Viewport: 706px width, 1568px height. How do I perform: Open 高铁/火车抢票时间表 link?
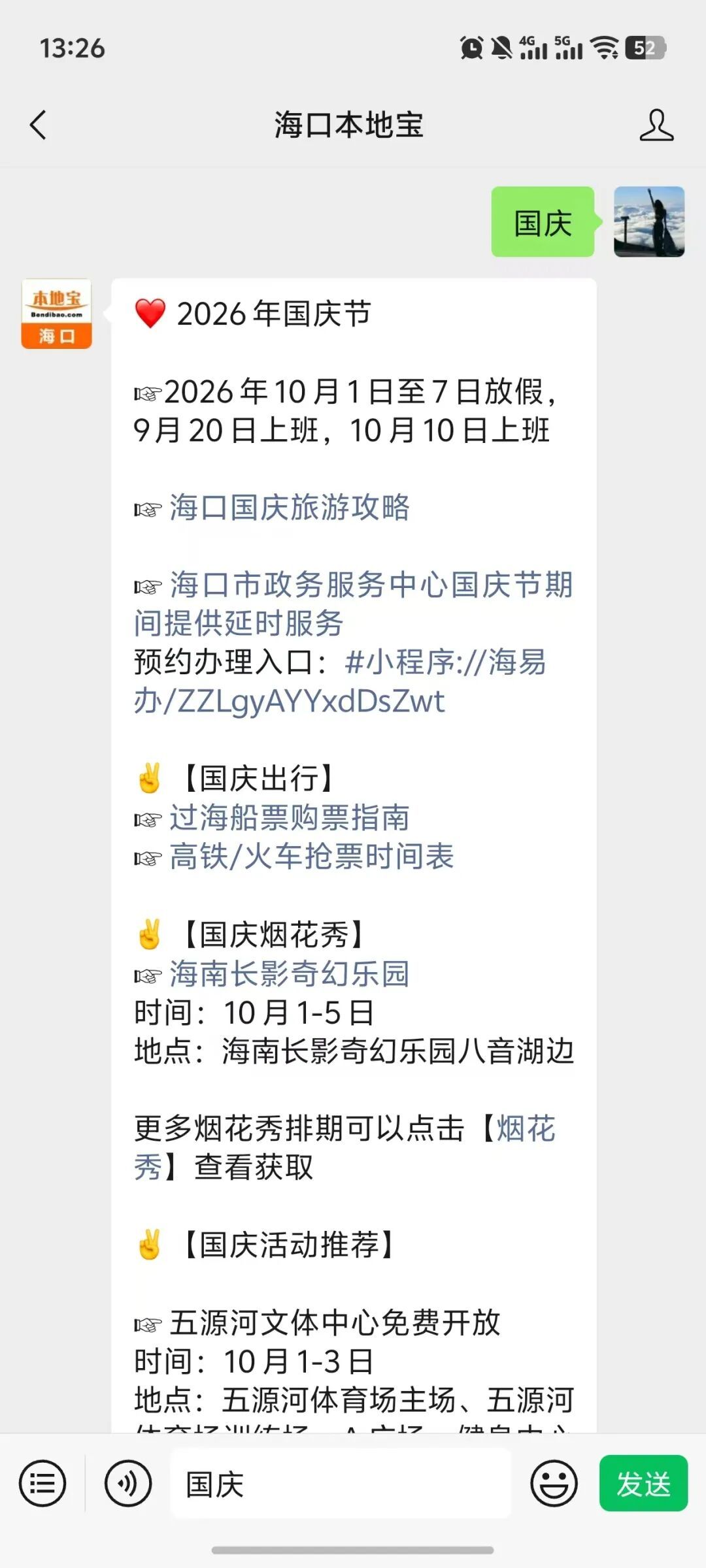[x=312, y=857]
